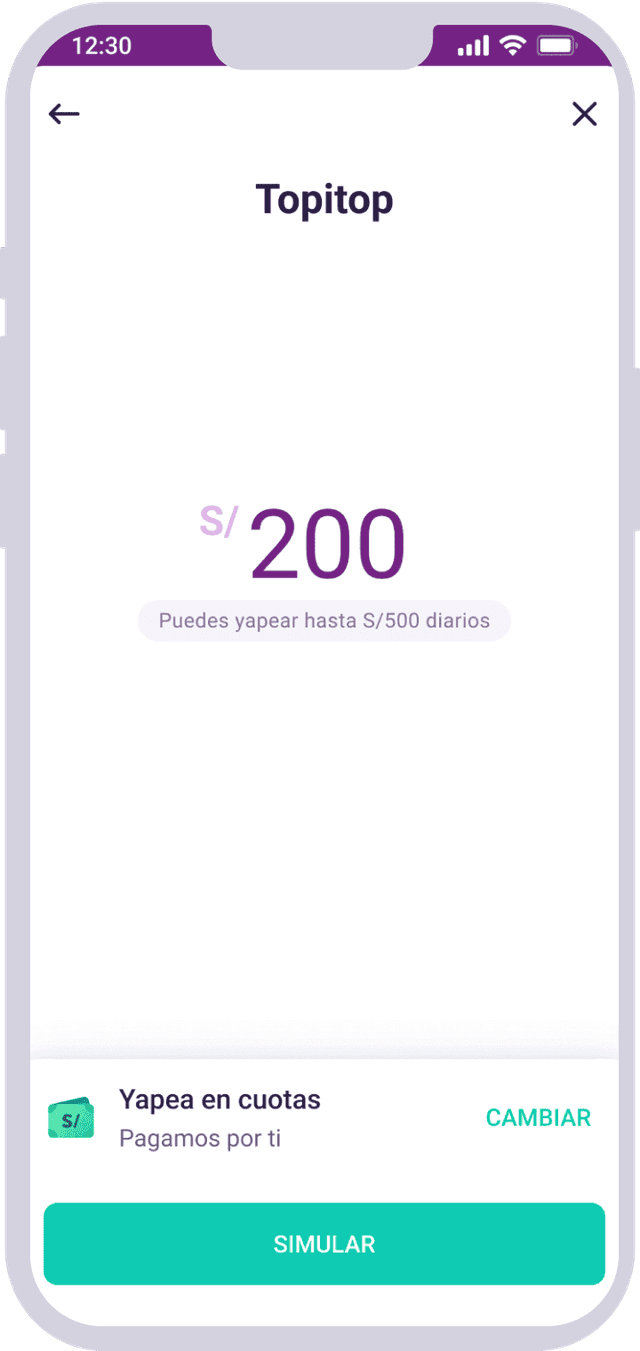
Task: Edit the S/ 200 amount field
Action: pos(327,545)
